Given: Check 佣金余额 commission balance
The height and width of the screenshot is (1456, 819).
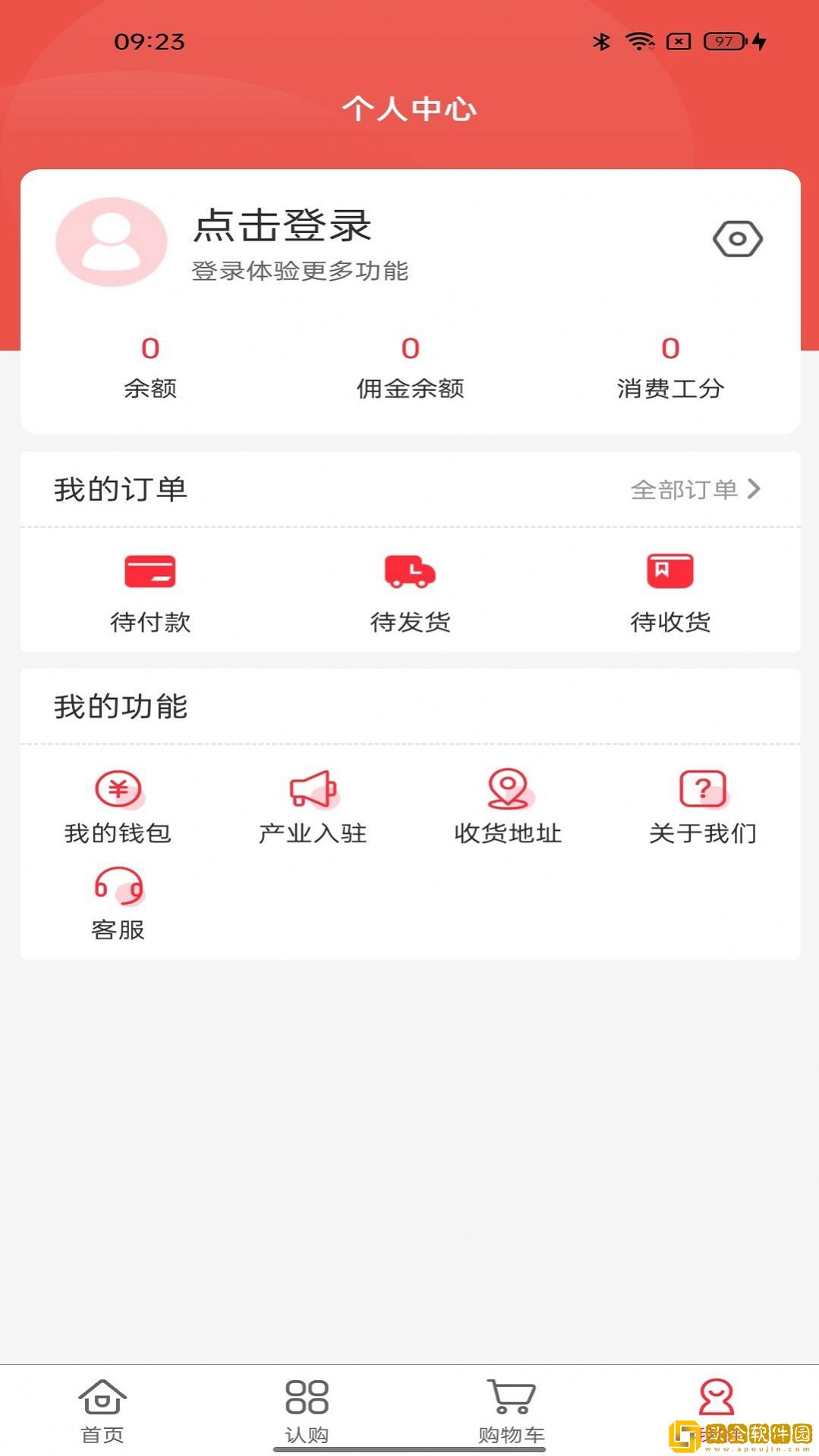Looking at the screenshot, I should [x=410, y=368].
